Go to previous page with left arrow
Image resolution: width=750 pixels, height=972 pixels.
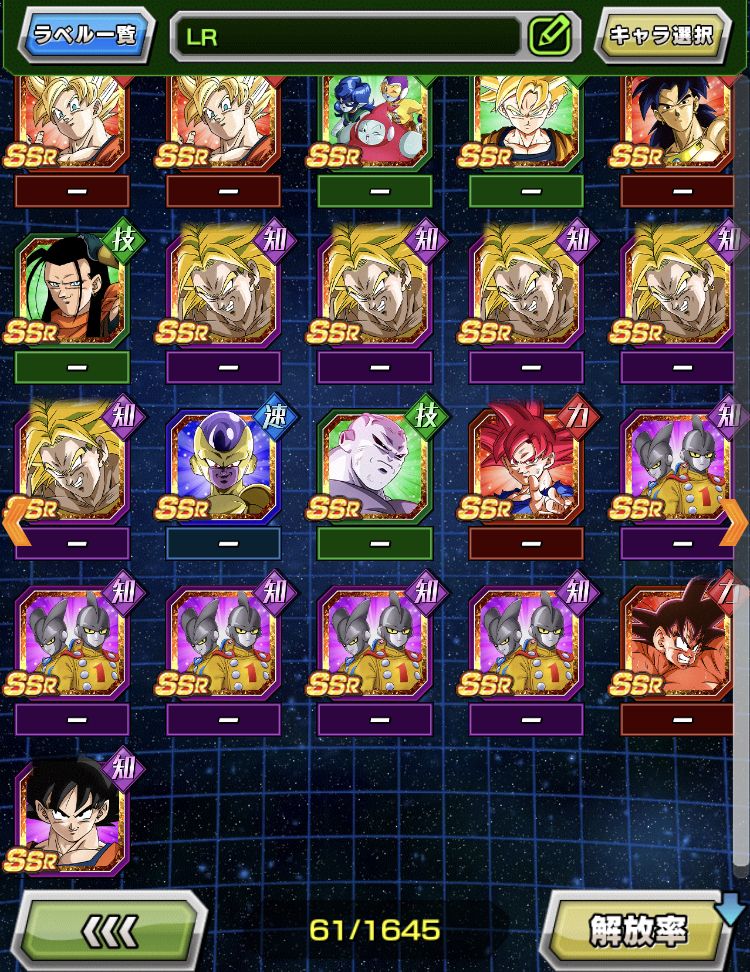(14, 521)
